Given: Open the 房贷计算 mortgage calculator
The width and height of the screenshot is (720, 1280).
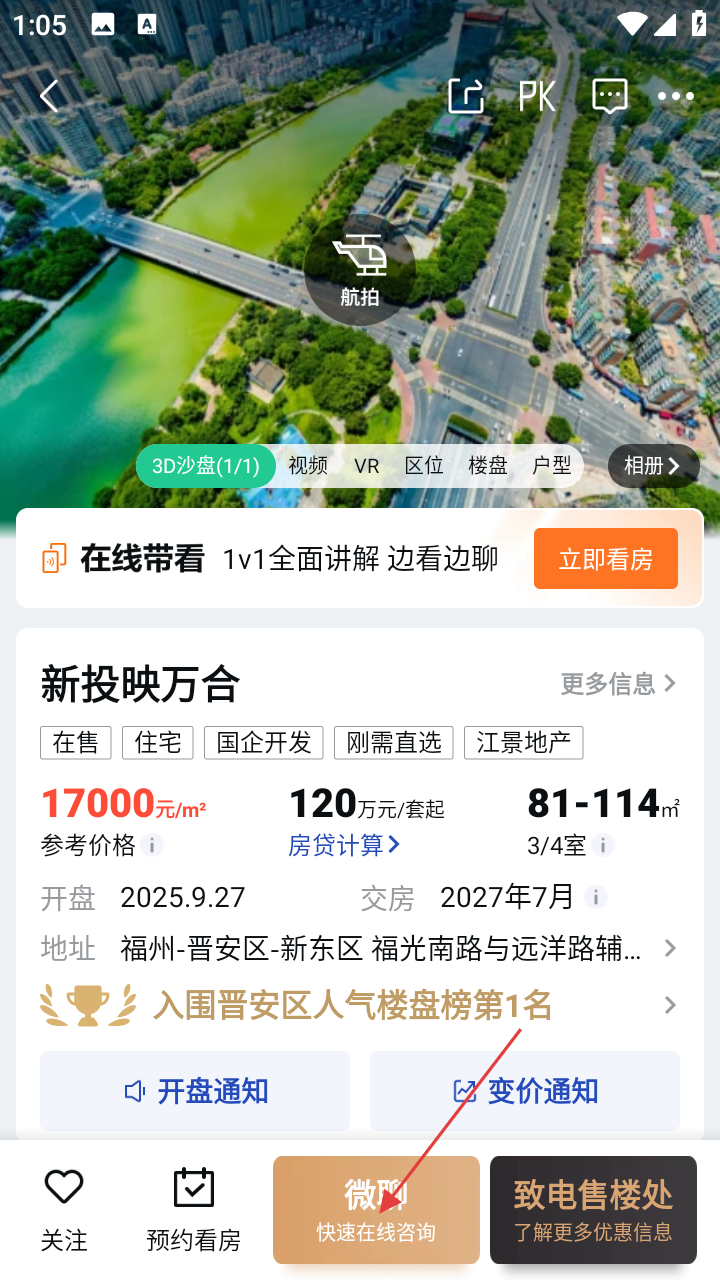Looking at the screenshot, I should [x=344, y=846].
